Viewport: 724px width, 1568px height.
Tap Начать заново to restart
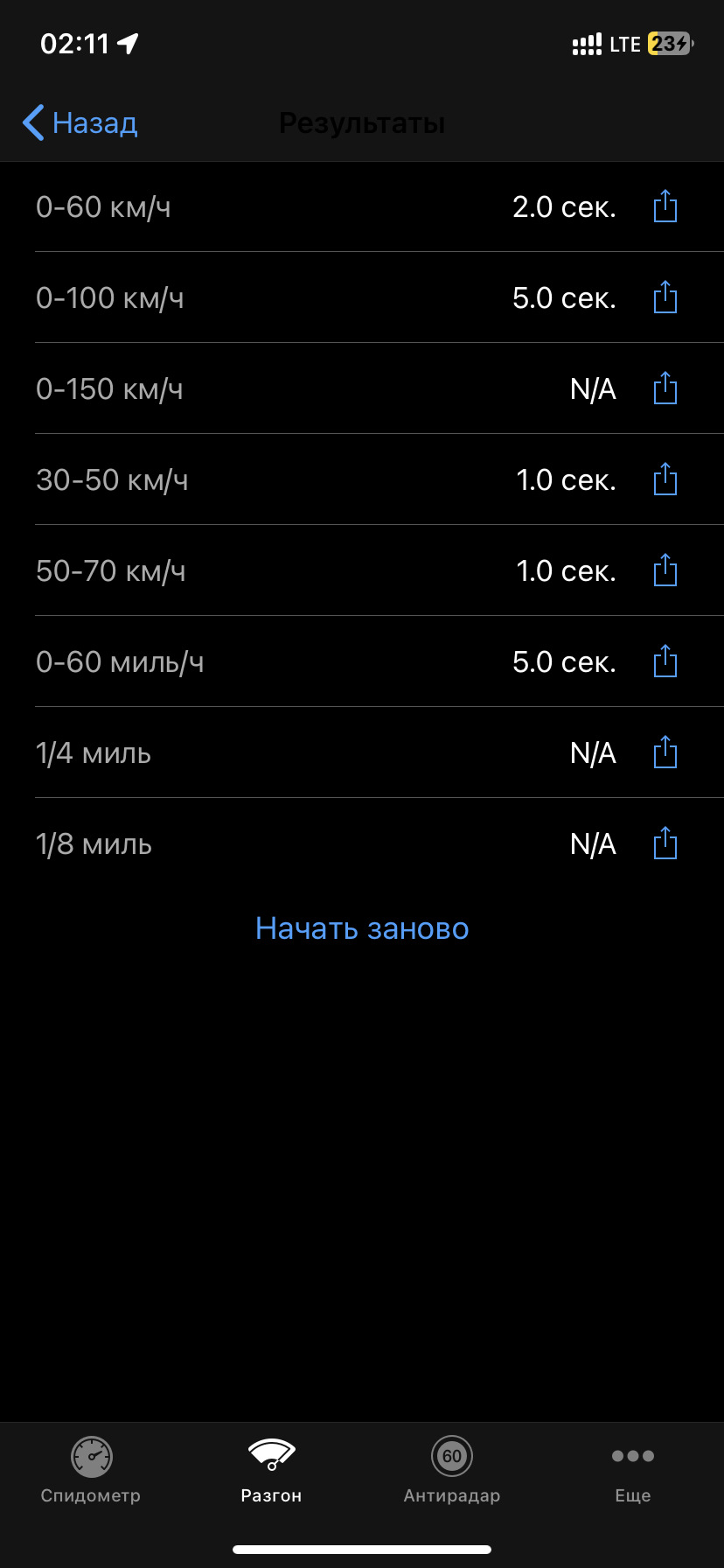[362, 928]
